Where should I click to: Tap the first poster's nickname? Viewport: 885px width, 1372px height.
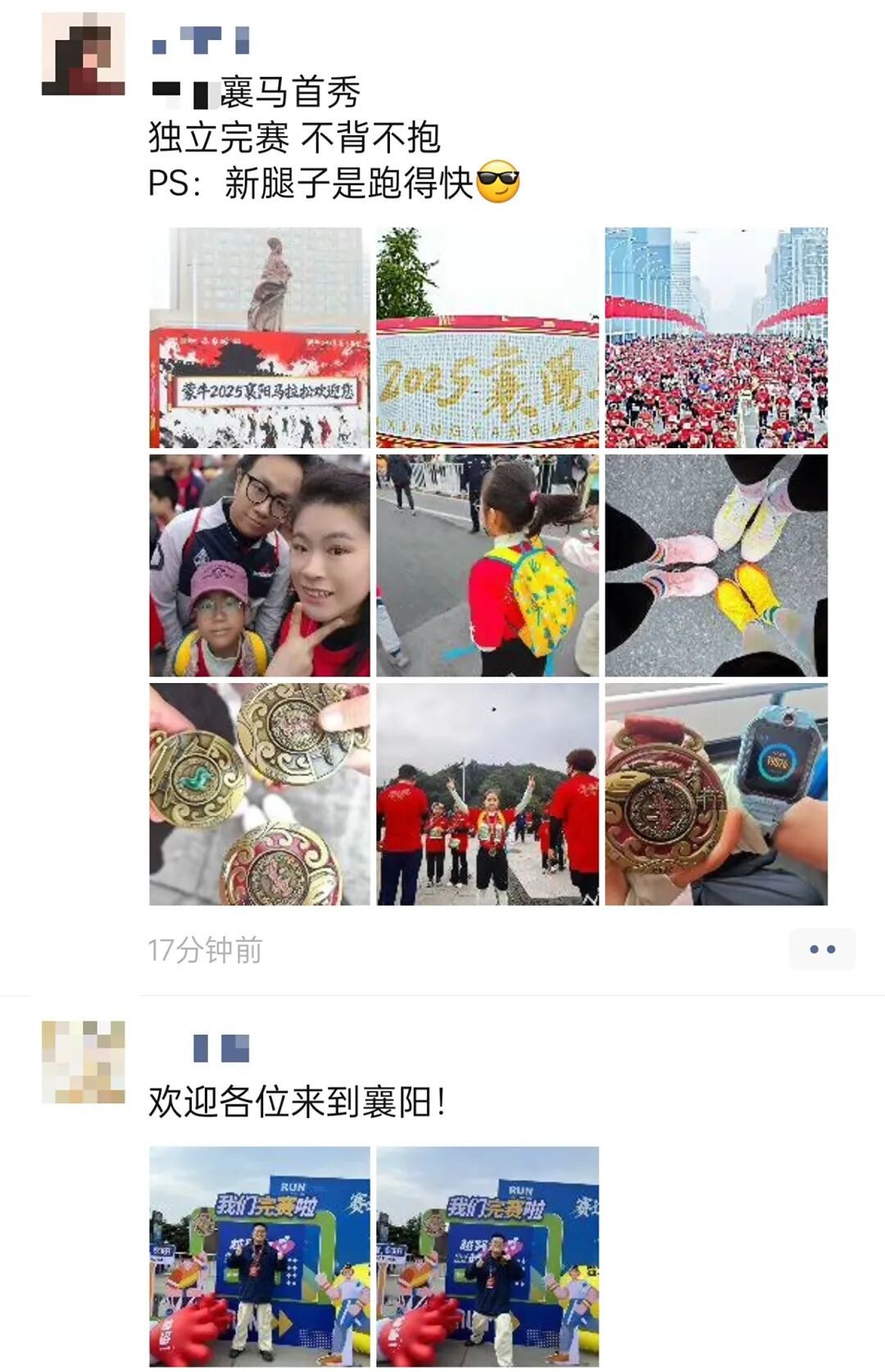[x=201, y=40]
